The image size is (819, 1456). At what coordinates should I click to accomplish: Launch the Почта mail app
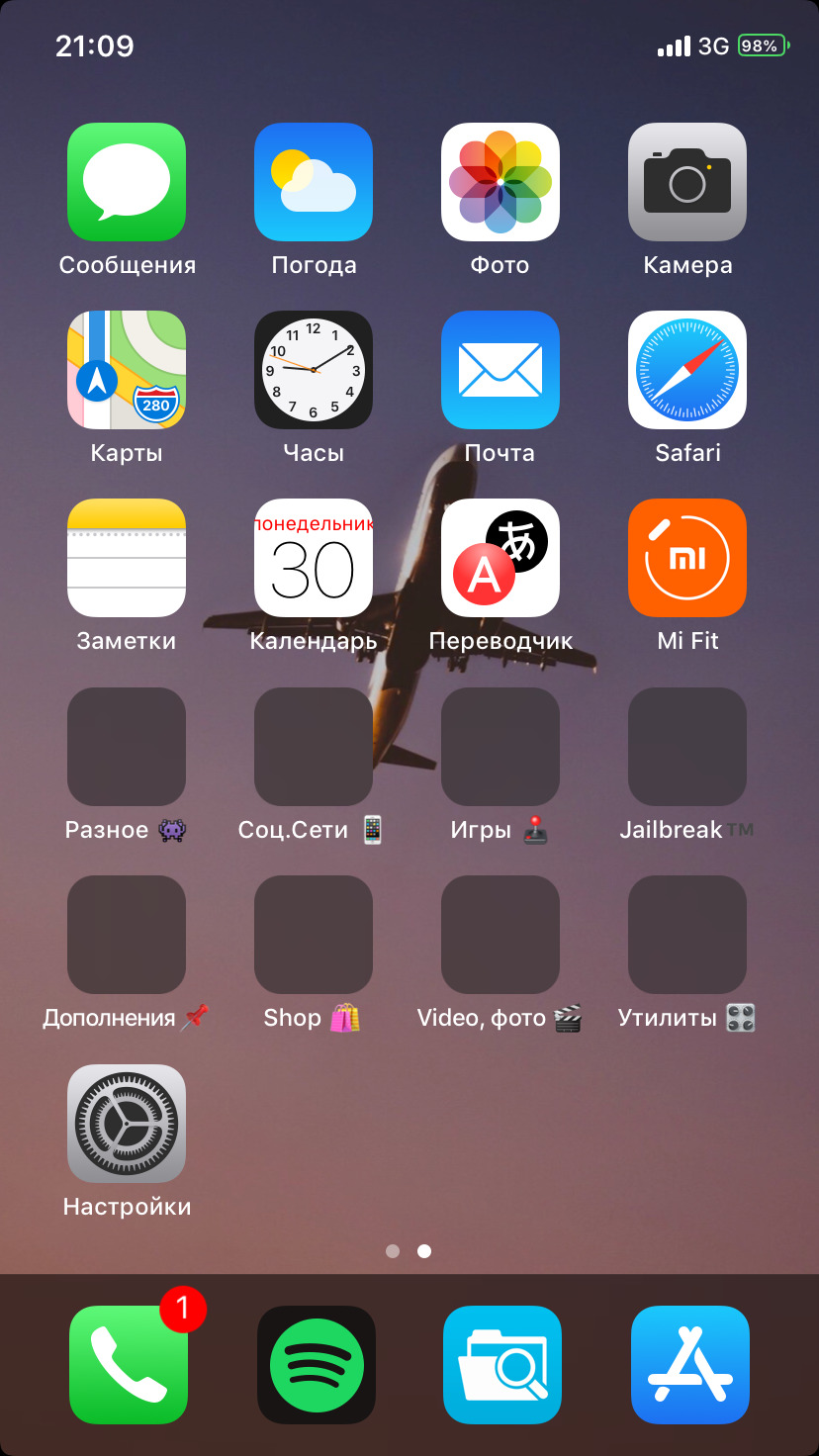[x=500, y=370]
